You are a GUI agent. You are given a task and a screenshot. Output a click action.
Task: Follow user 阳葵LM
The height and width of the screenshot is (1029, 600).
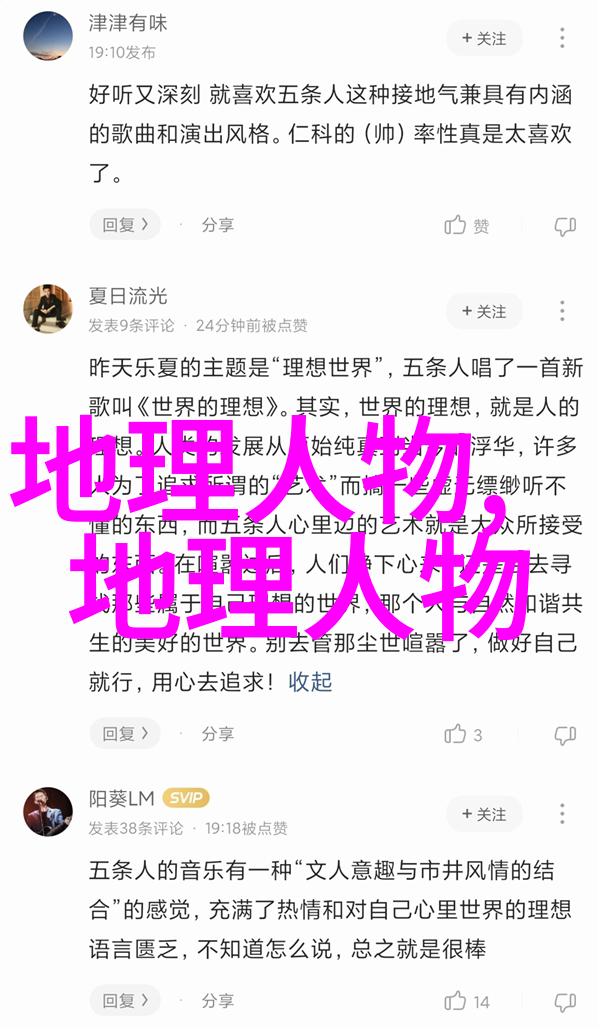point(484,815)
